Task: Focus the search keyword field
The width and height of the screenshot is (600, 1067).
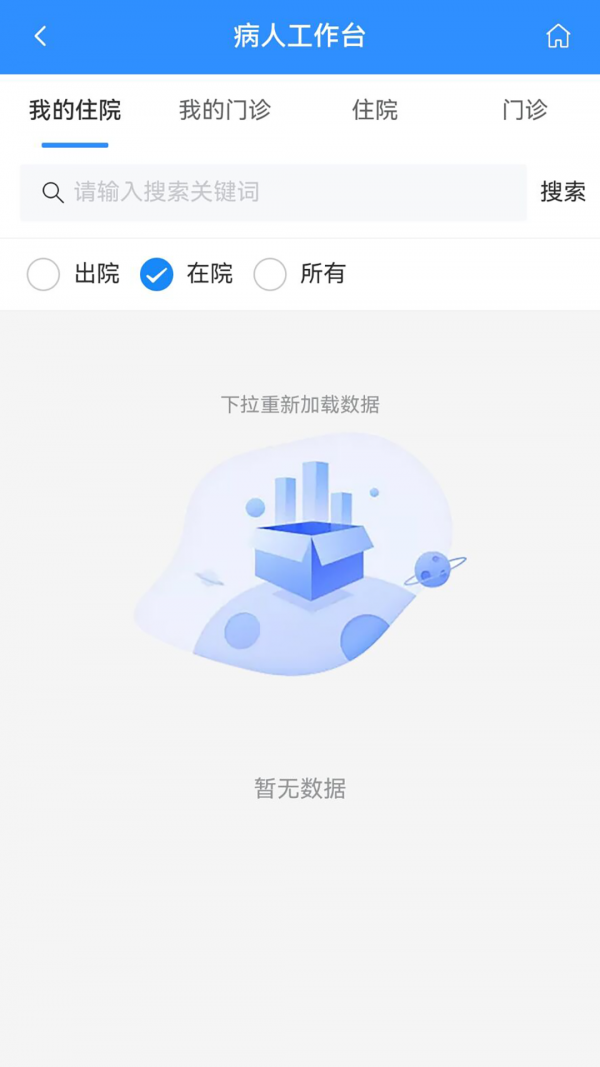Action: click(290, 192)
